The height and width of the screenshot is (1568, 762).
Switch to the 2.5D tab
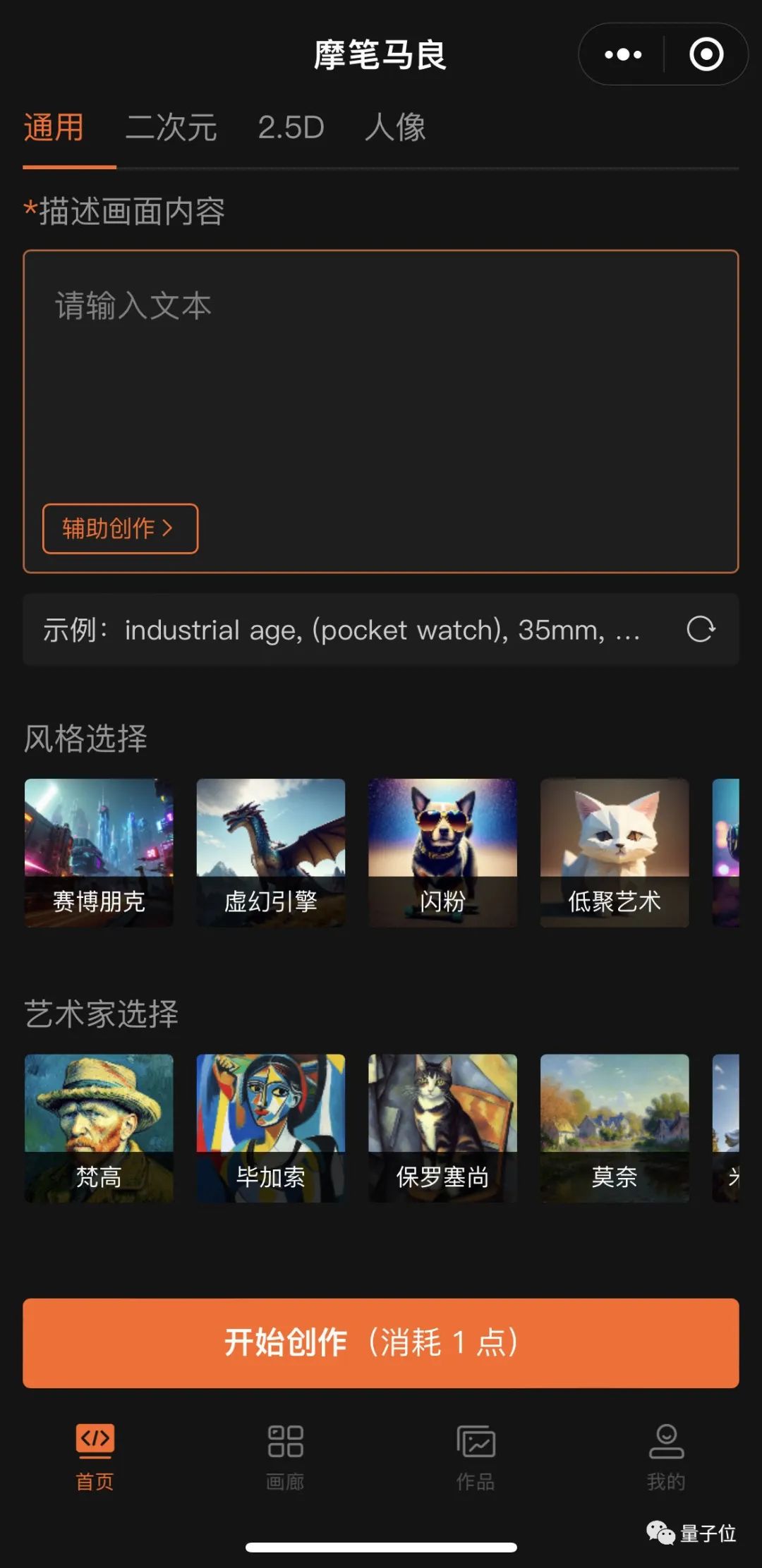(291, 128)
